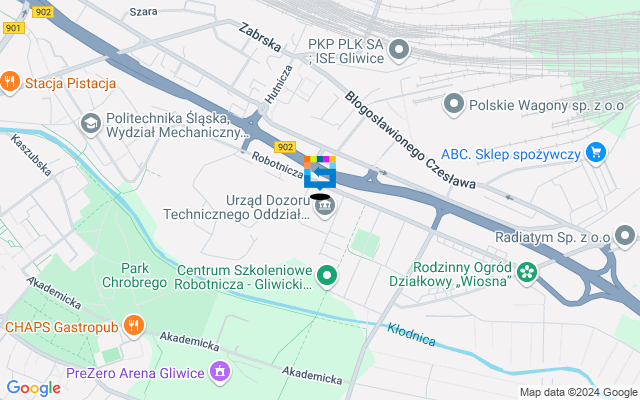Open the Google logo link
This screenshot has height=400, width=640.
[33, 388]
